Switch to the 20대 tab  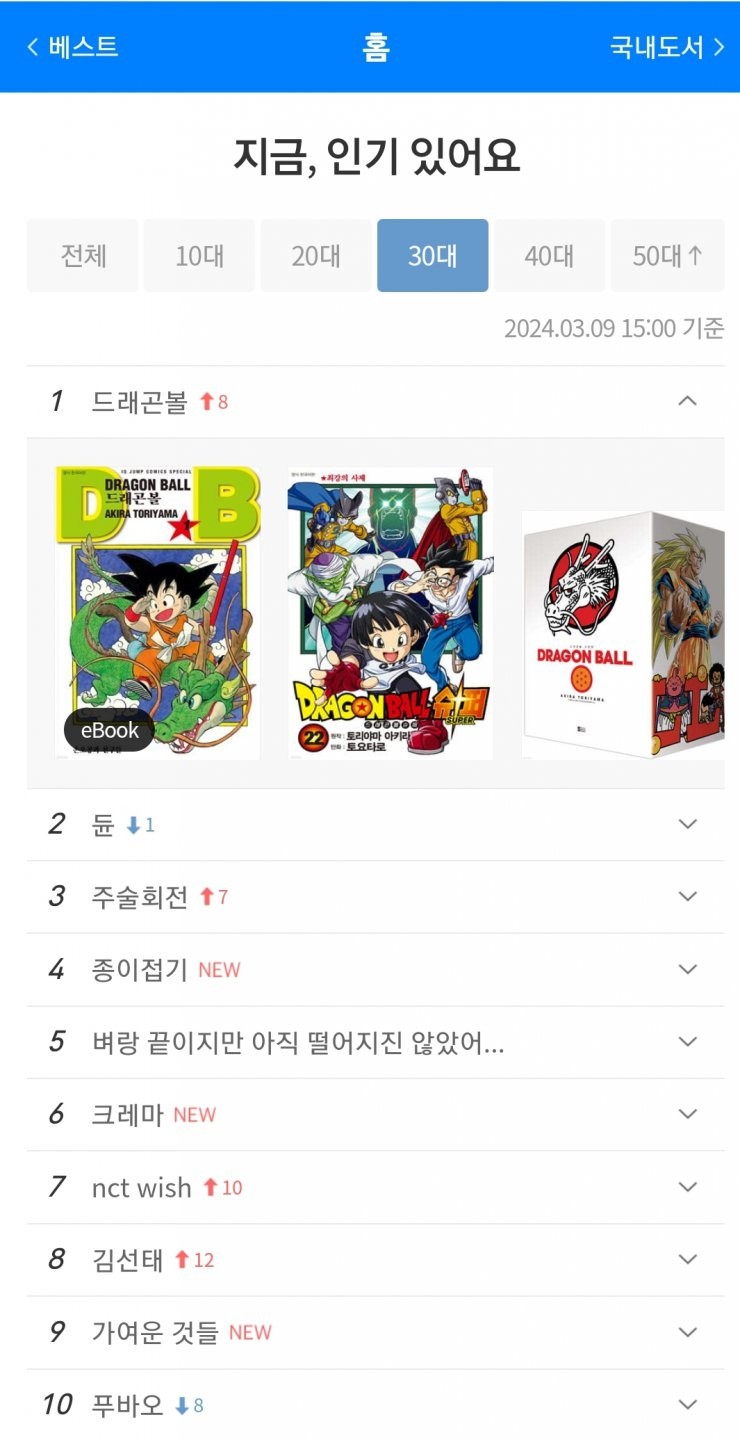(316, 256)
